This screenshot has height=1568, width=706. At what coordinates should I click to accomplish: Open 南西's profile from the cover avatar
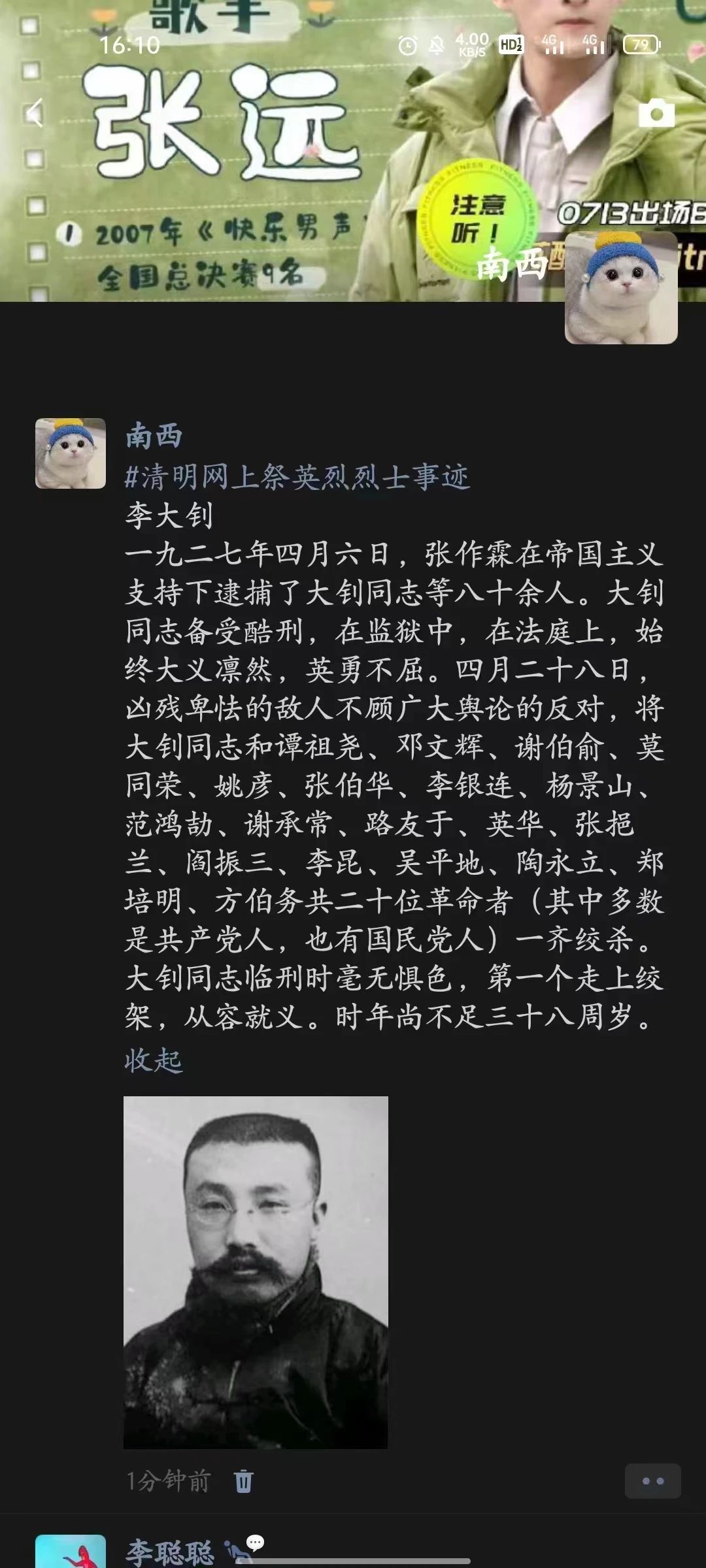pyautogui.click(x=620, y=288)
